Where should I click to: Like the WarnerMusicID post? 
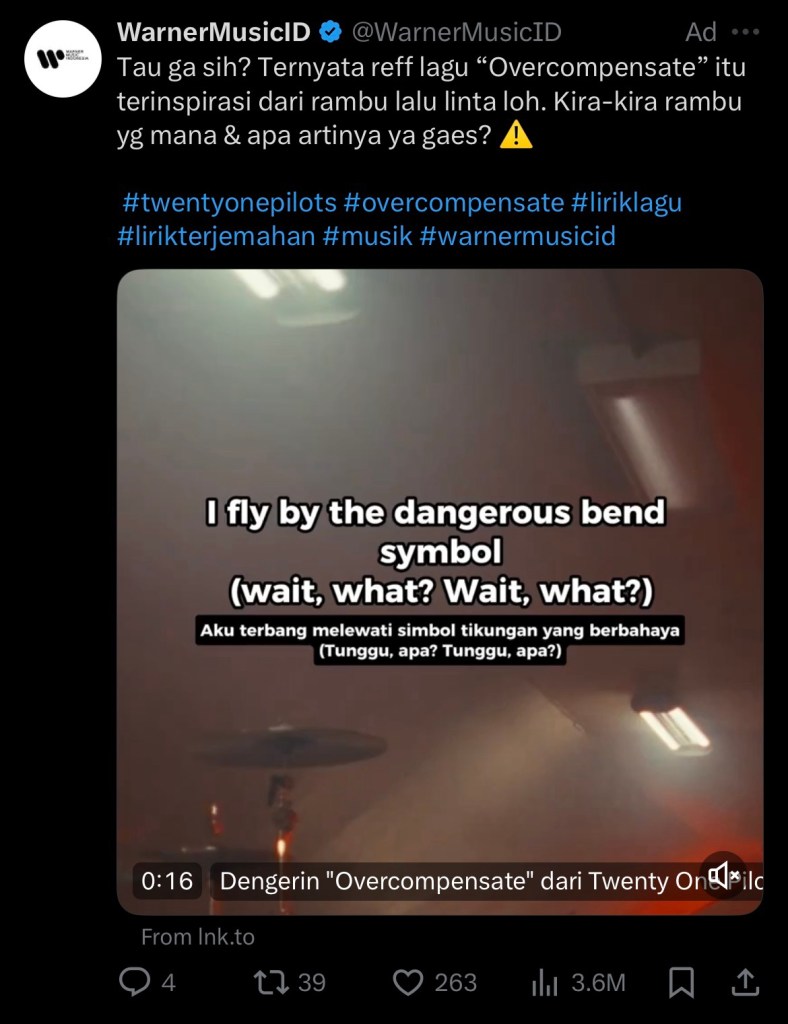pyautogui.click(x=407, y=982)
